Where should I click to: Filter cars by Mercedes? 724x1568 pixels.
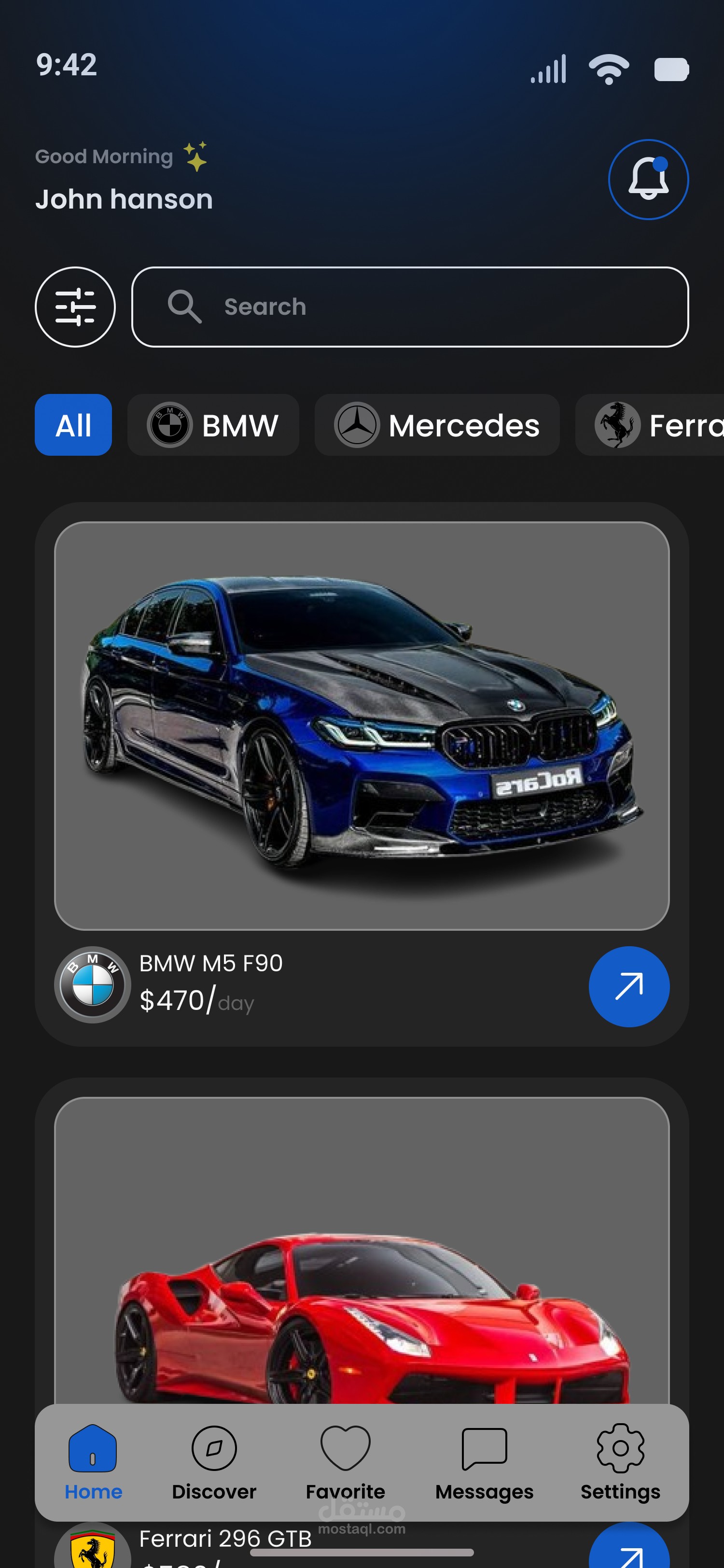click(x=437, y=425)
